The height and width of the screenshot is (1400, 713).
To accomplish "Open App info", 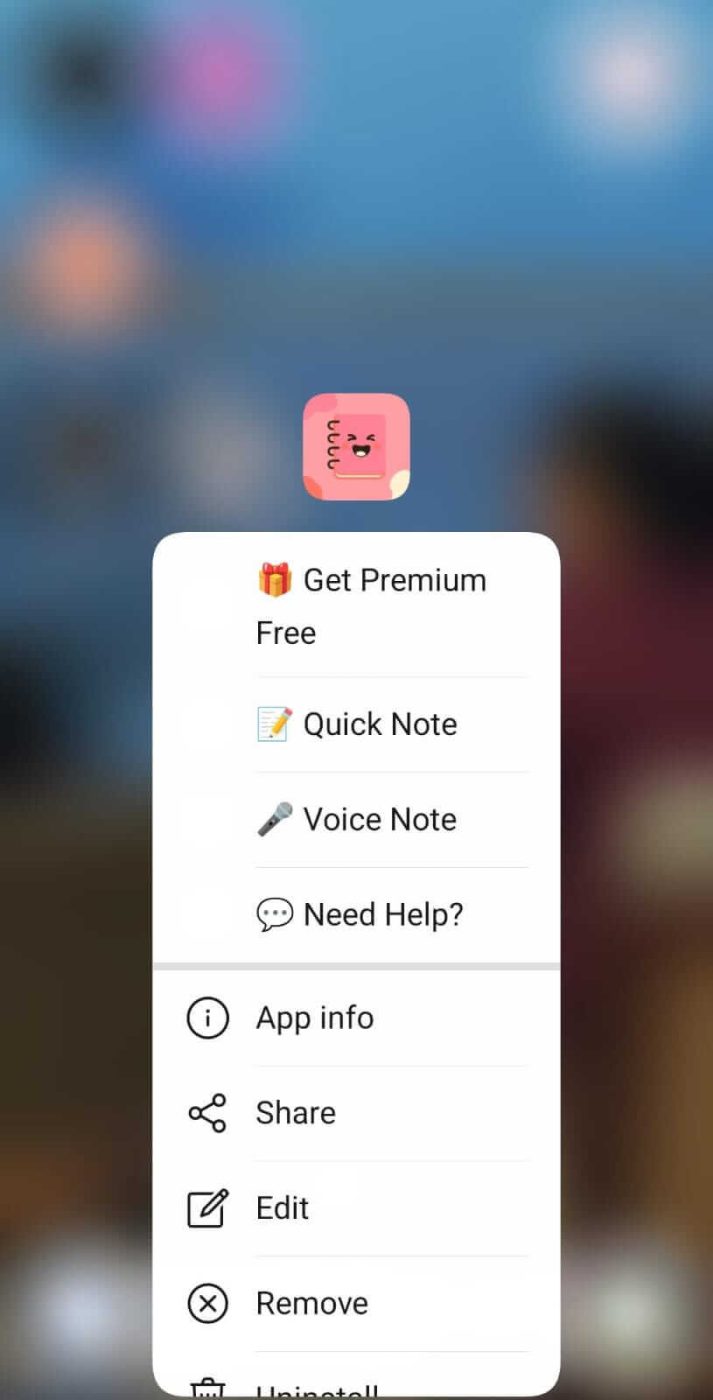I will (314, 1018).
